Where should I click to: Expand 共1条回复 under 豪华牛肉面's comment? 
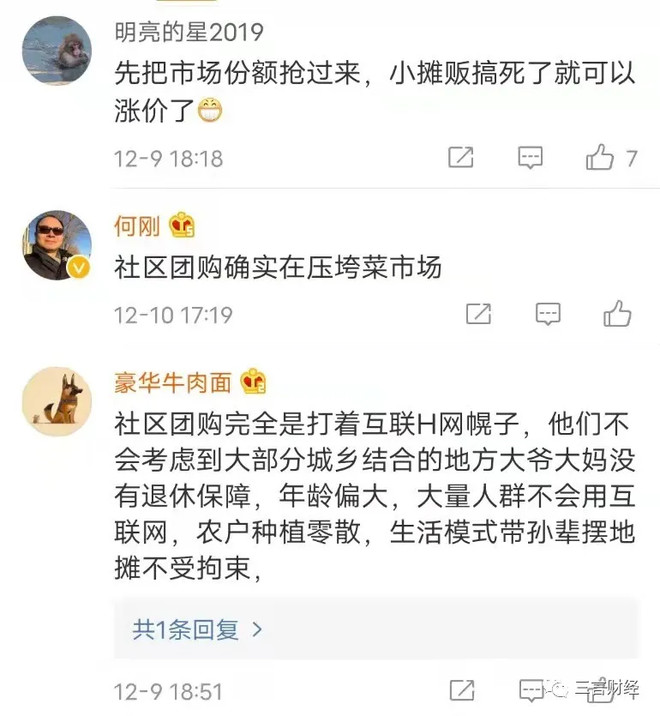coord(198,629)
